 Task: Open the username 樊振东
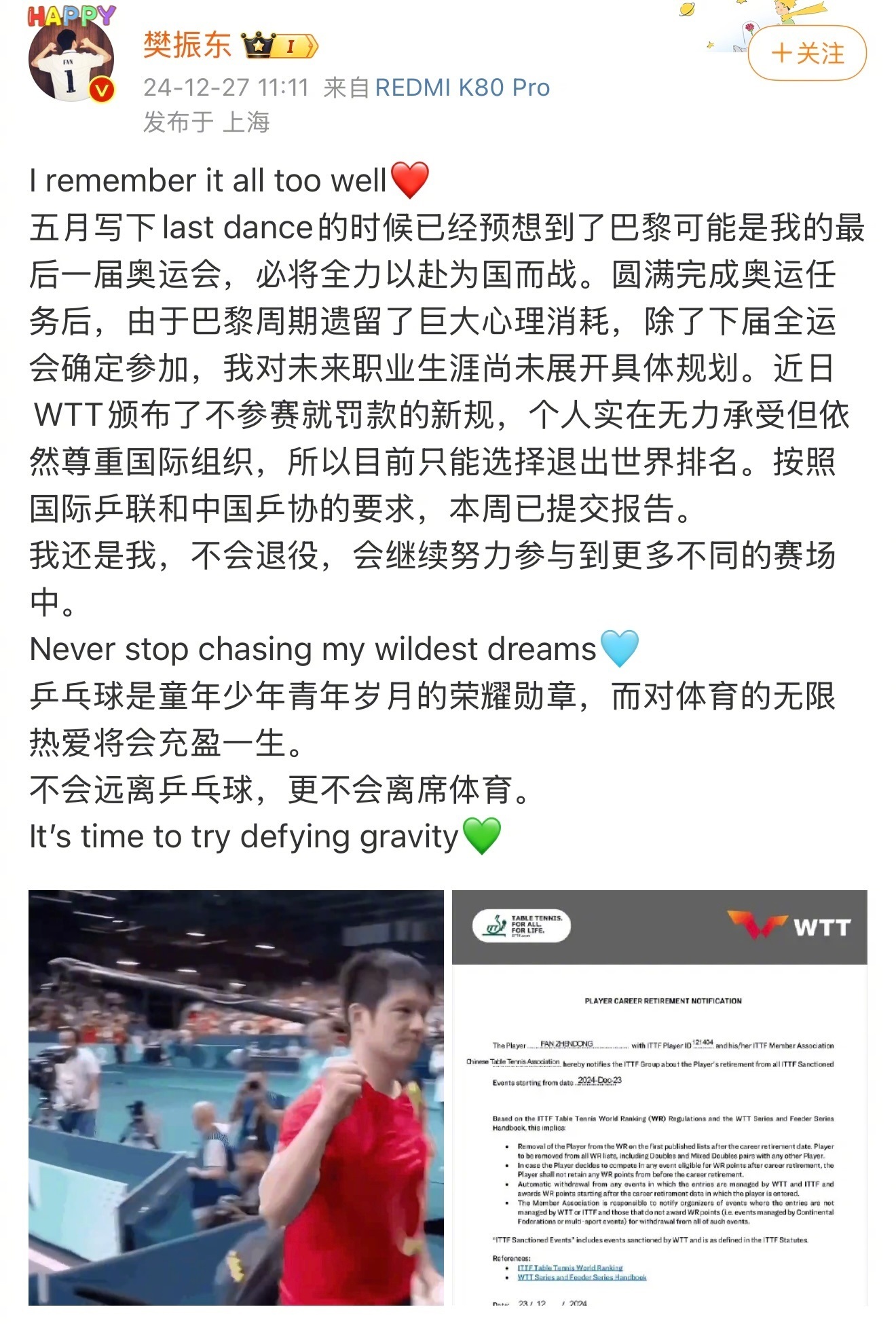[187, 45]
